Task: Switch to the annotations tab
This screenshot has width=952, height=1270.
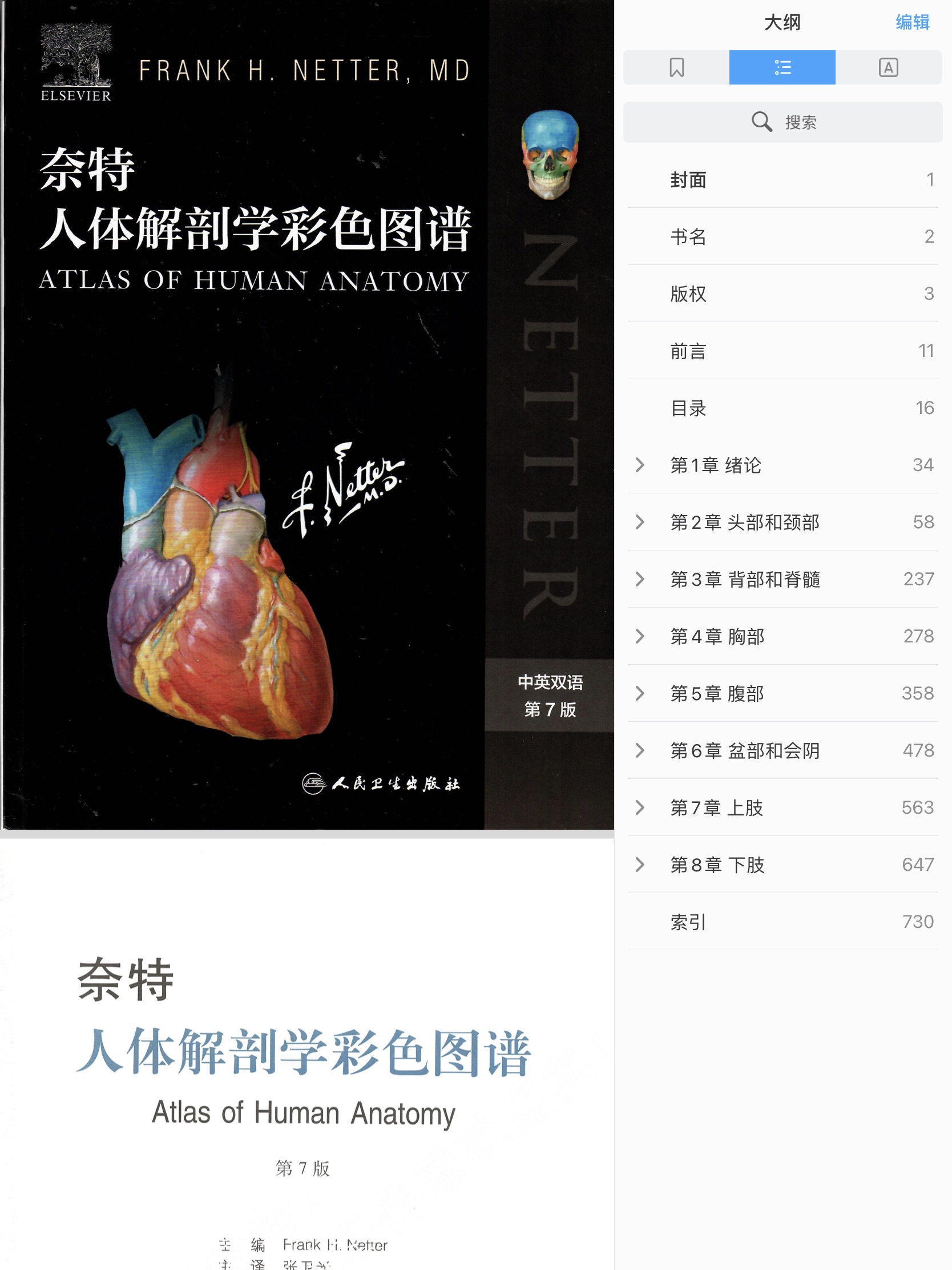Action: click(888, 68)
